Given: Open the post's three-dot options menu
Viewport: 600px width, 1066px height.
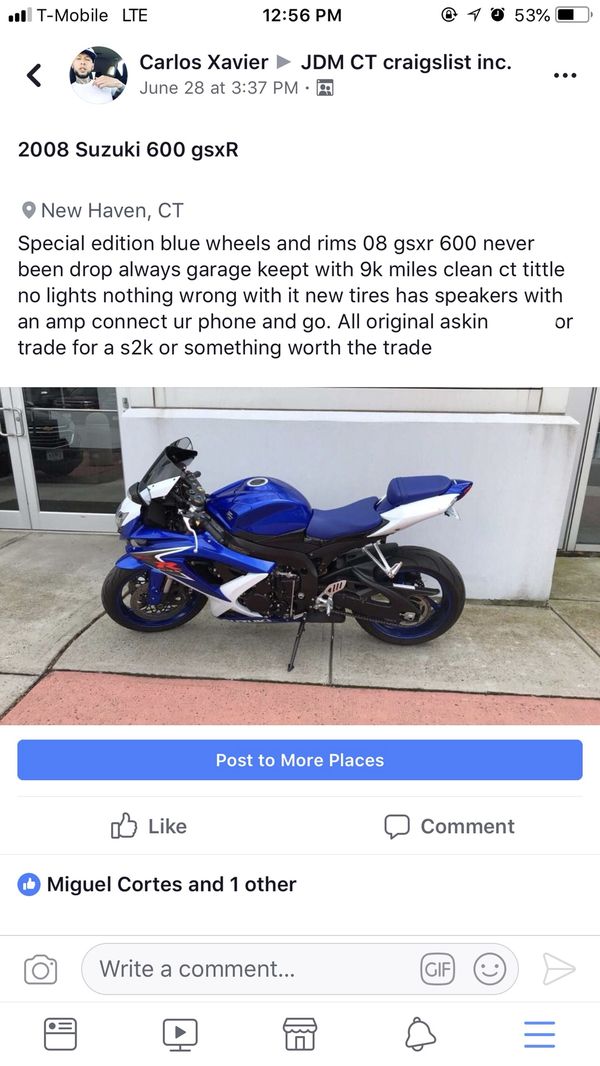Looking at the screenshot, I should coord(565,75).
